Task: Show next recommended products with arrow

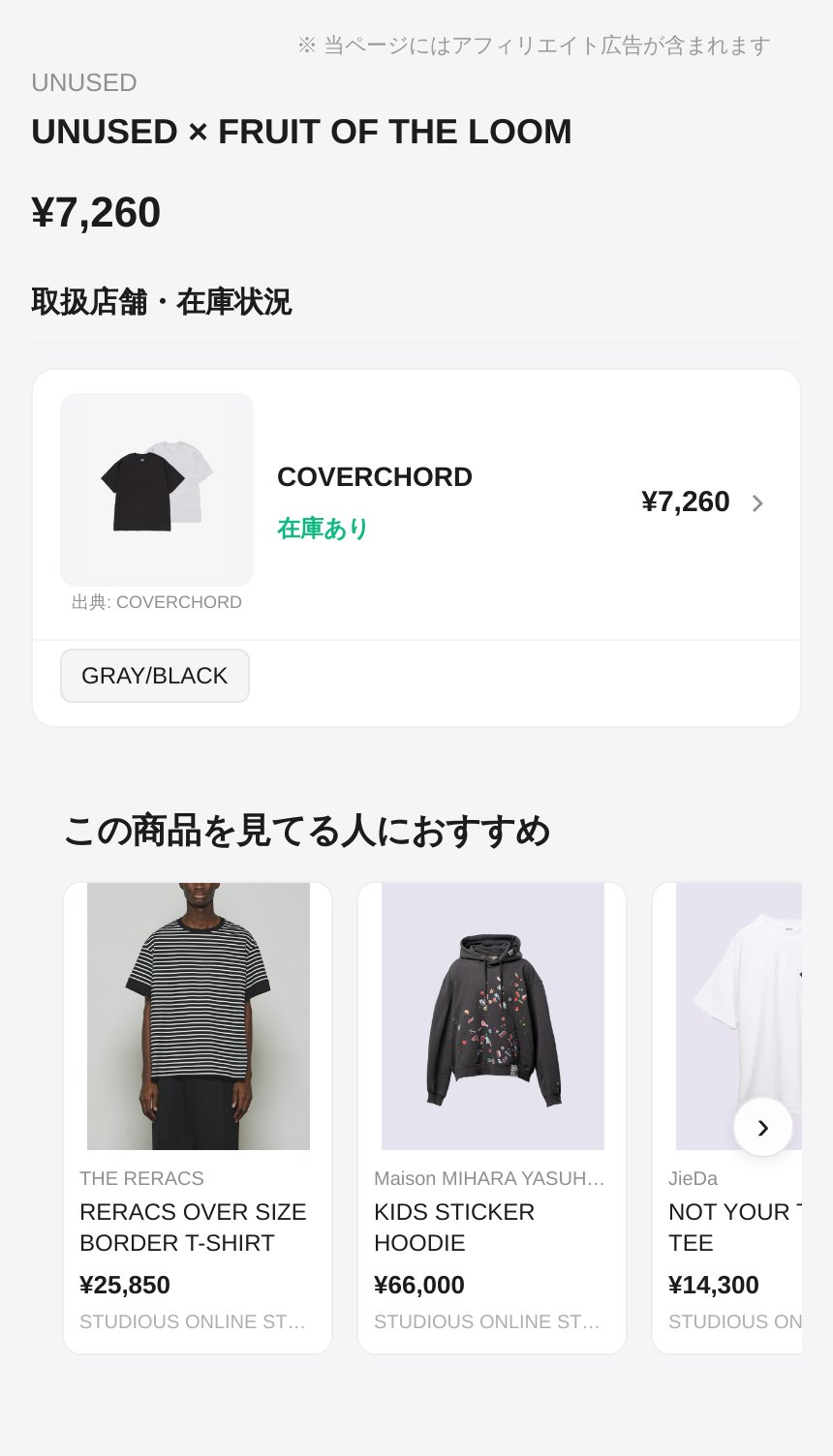Action: click(763, 1127)
